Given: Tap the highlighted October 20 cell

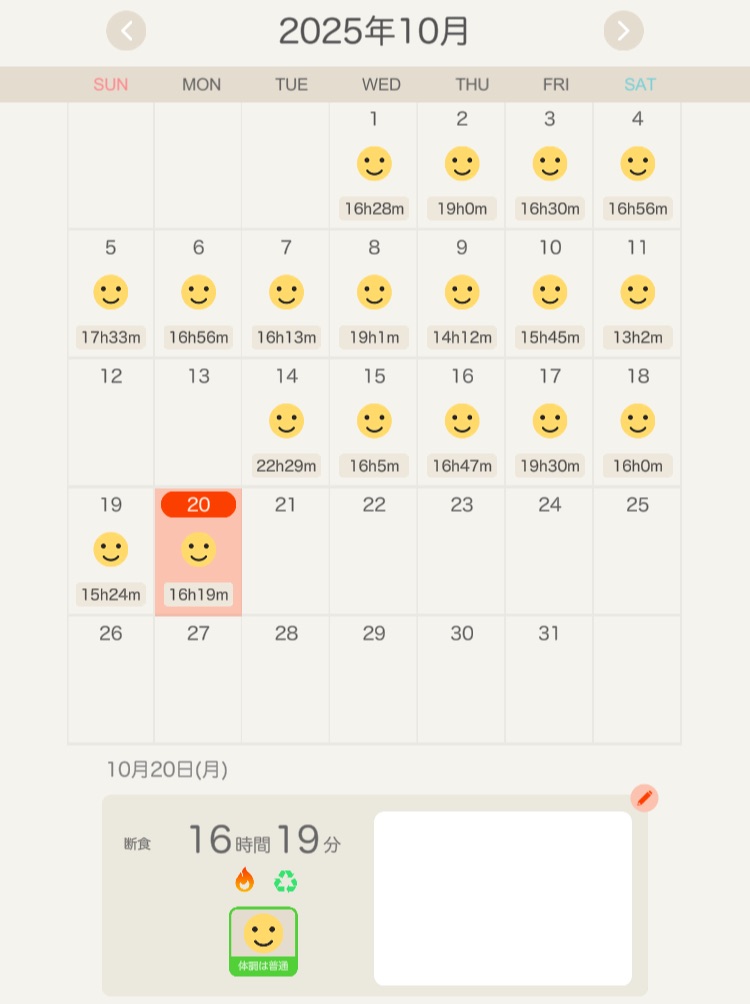Looking at the screenshot, I should [x=198, y=551].
